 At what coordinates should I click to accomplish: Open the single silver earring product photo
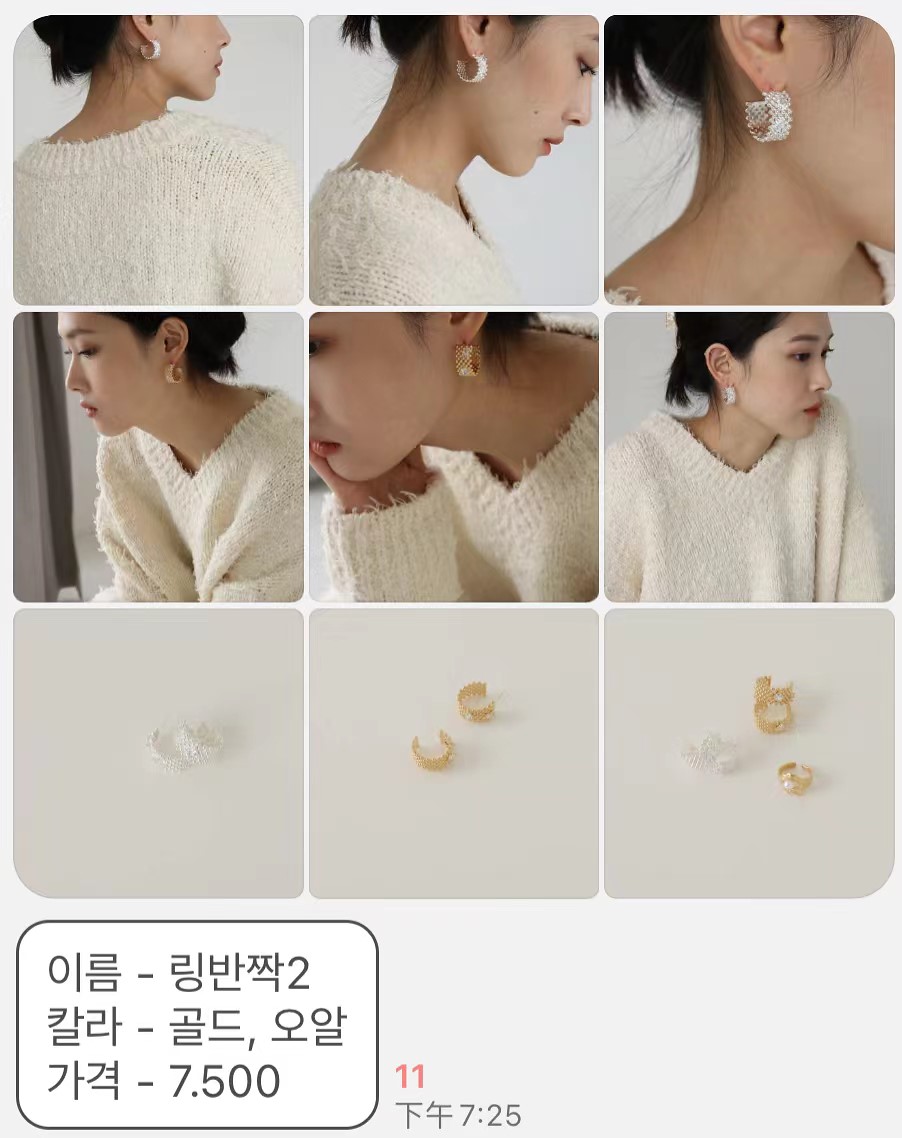coord(158,753)
